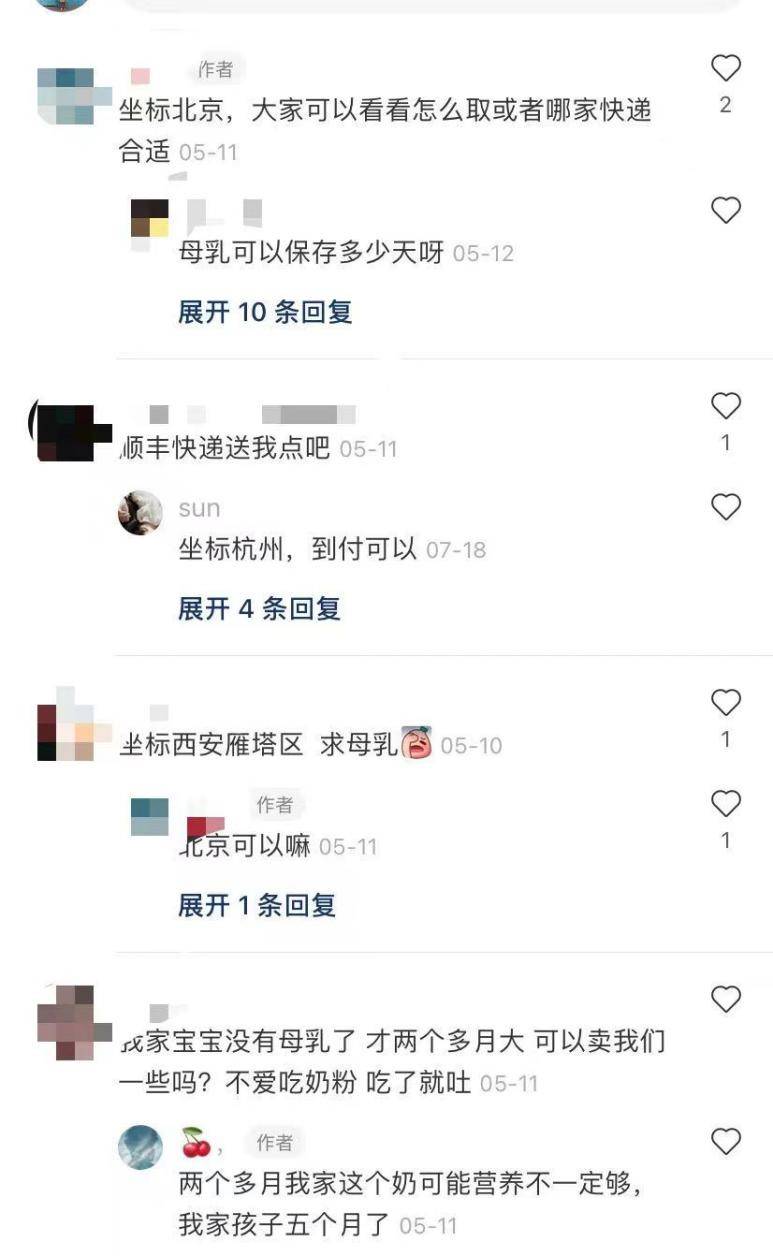Viewport: 773px width, 1256px height.
Task: Like sun's reply 坐标杭州，到付可以
Action: pos(725,508)
